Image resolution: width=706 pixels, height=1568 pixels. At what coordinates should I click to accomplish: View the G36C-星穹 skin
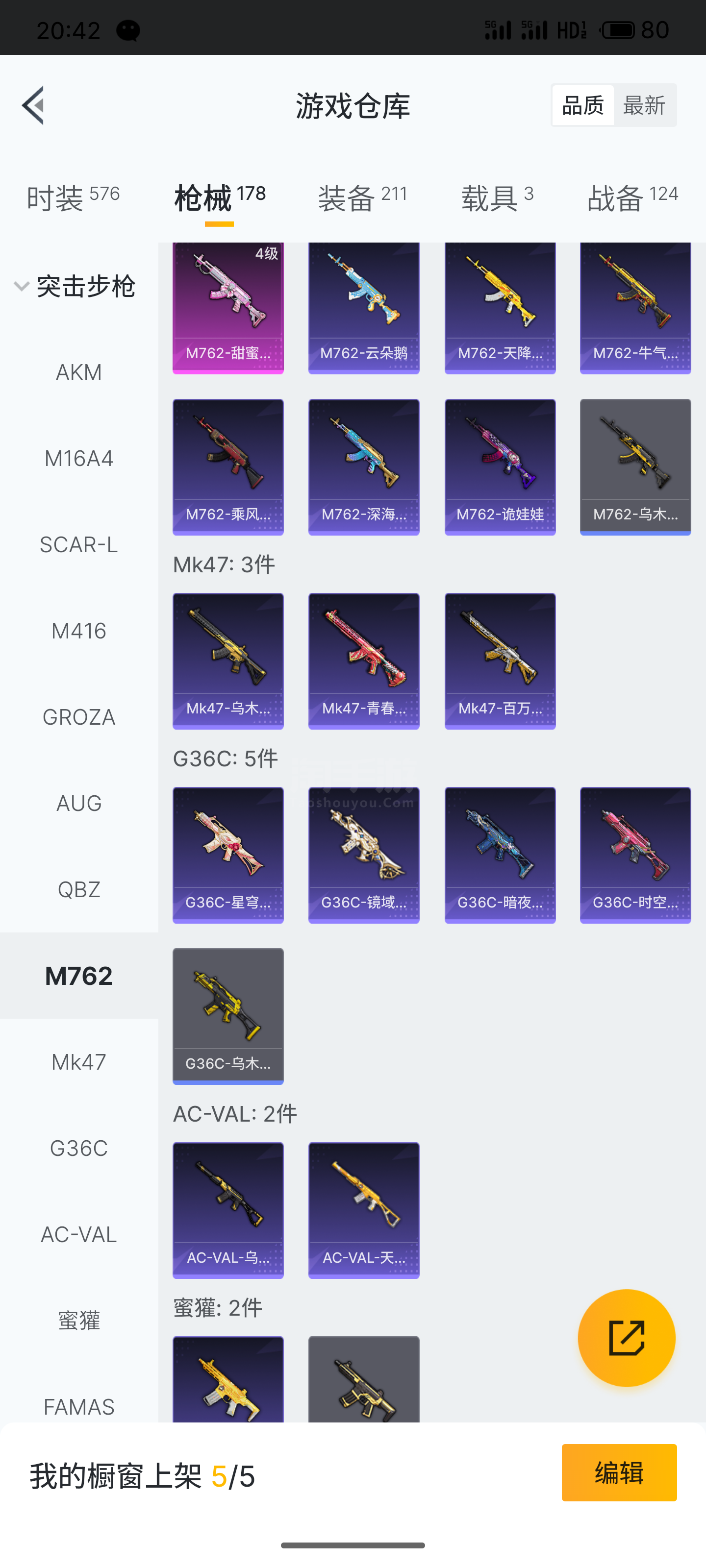coord(228,855)
